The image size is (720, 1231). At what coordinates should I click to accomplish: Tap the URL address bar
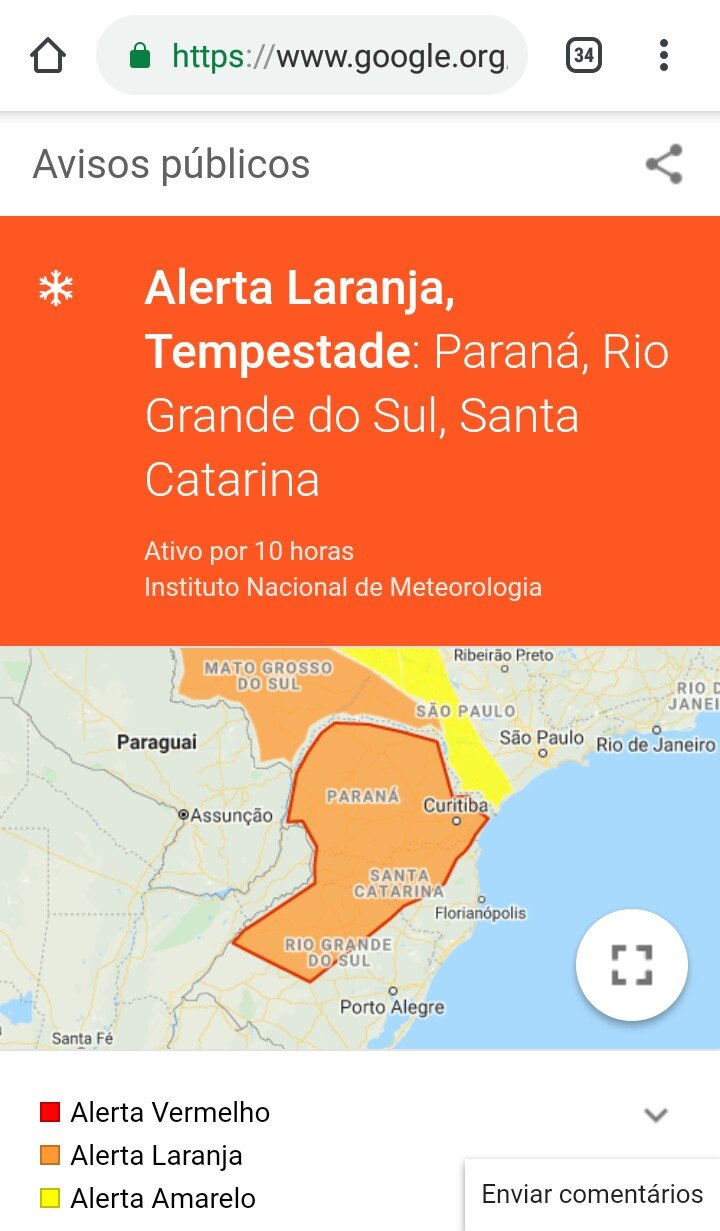[x=311, y=56]
